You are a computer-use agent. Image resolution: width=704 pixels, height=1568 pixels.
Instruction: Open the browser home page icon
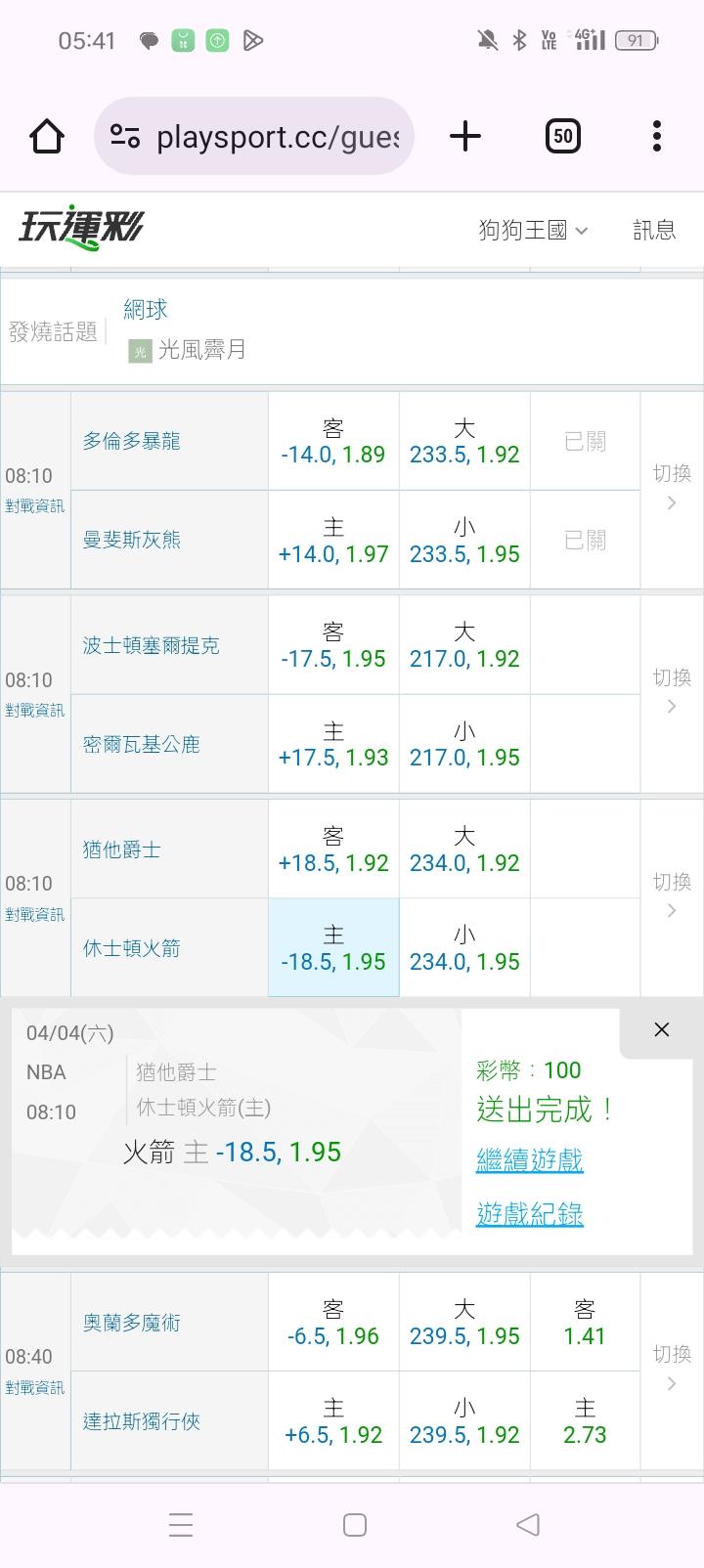(x=47, y=136)
